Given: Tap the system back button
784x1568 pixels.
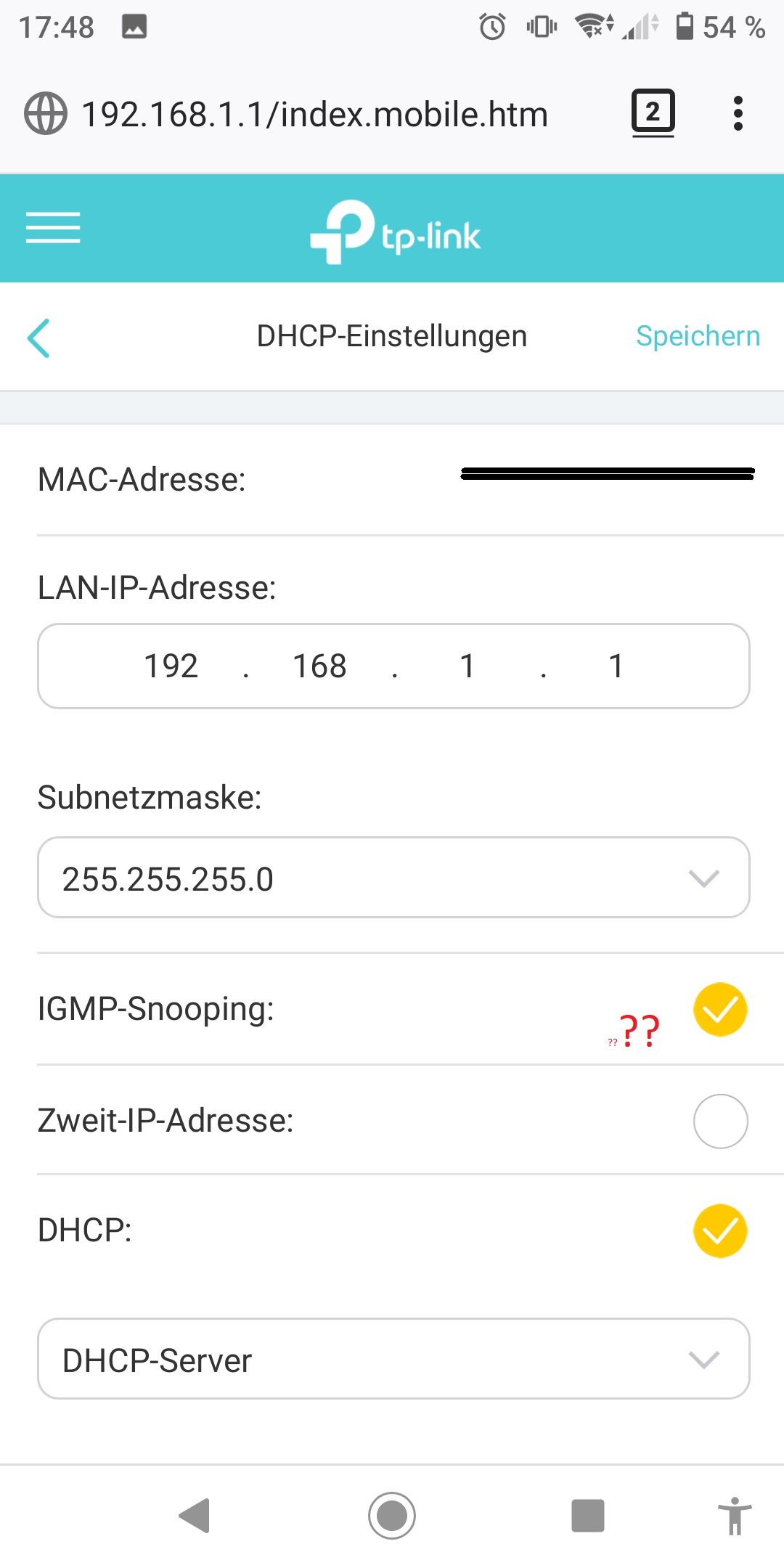Looking at the screenshot, I should tap(195, 1516).
